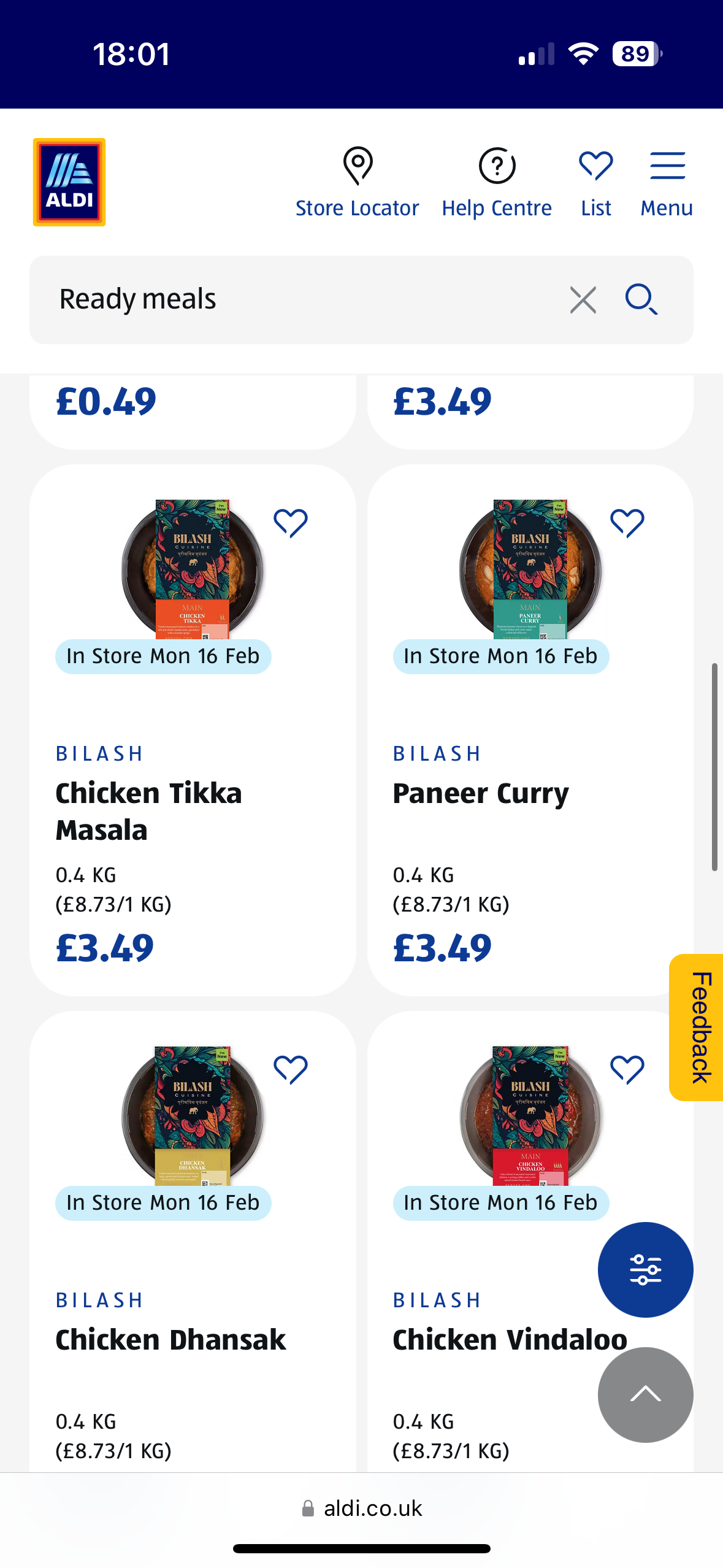Viewport: 723px width, 1568px height.
Task: Add Chicken Tikka Masala to favourites
Action: [x=291, y=523]
